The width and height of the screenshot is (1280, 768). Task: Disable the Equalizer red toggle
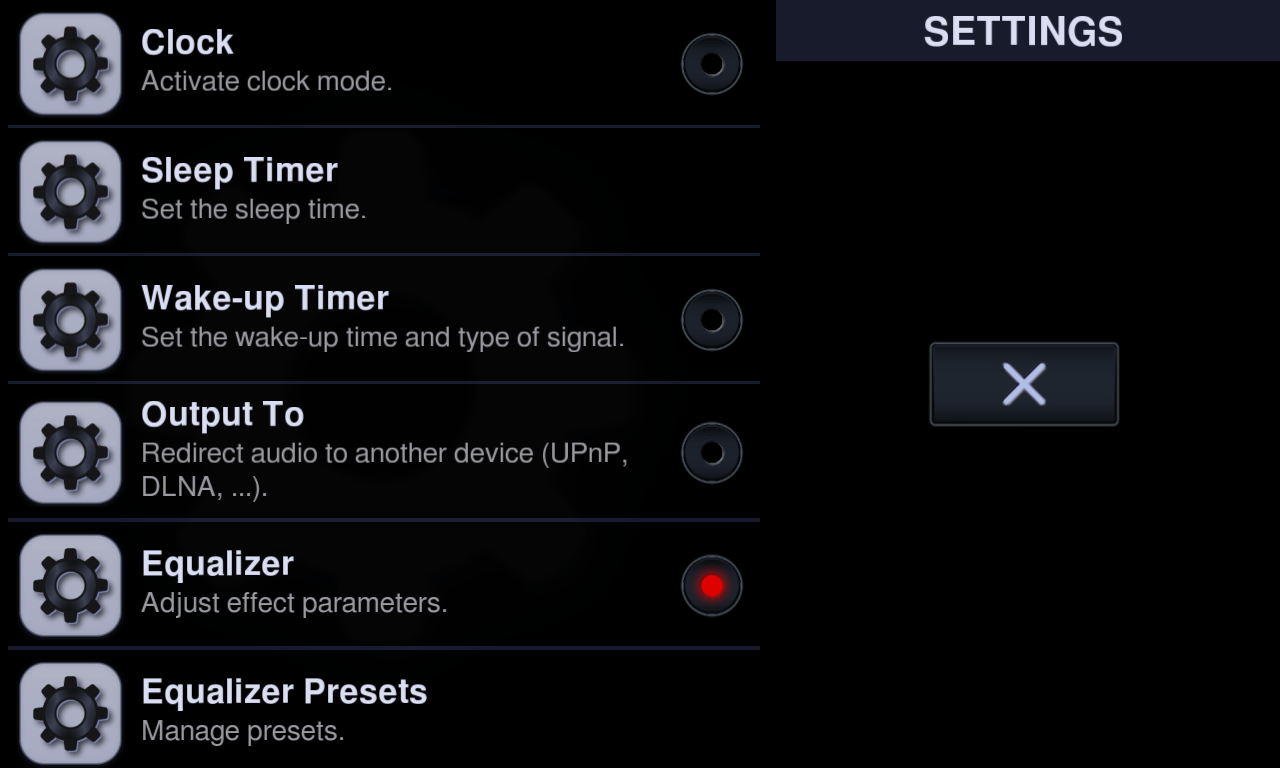(712, 585)
